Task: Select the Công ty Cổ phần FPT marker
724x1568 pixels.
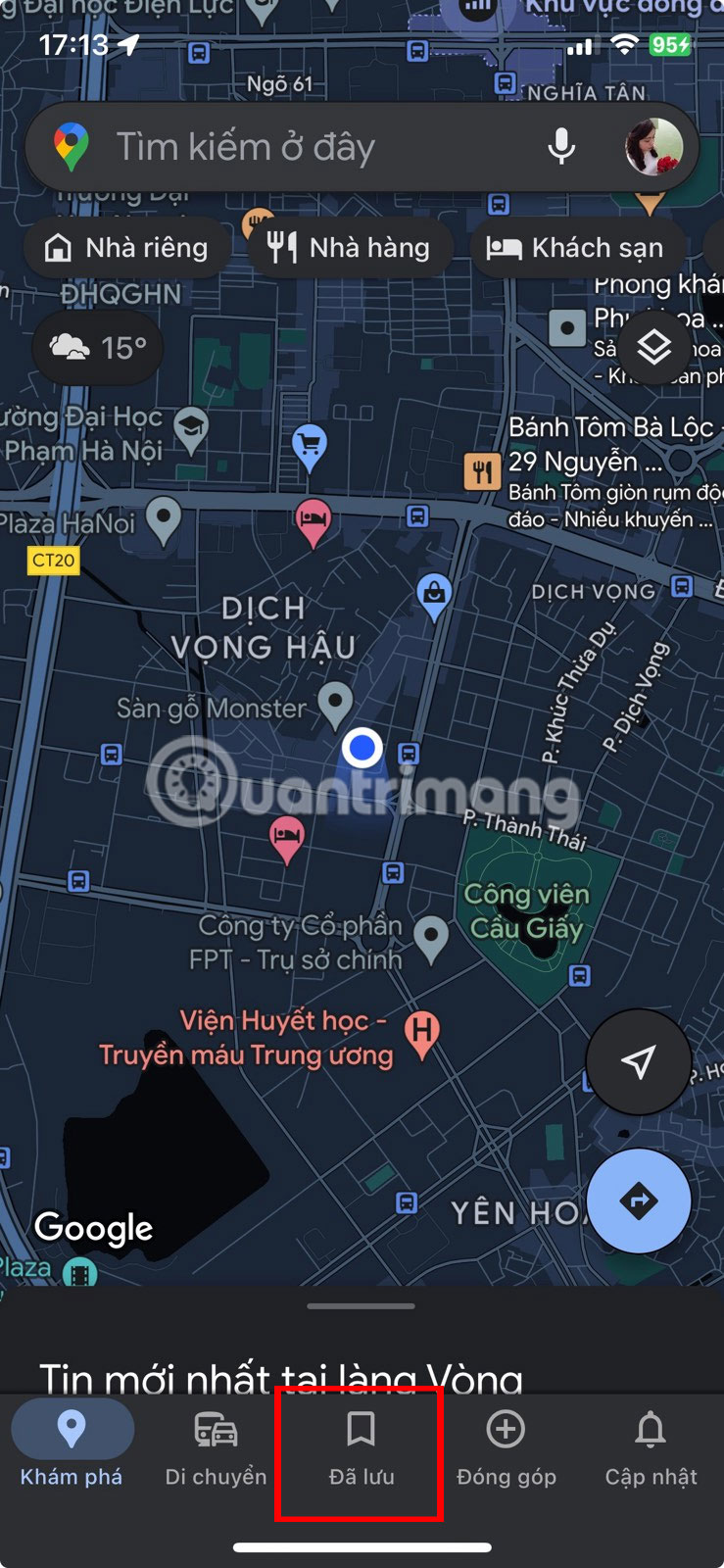Action: coord(431,936)
